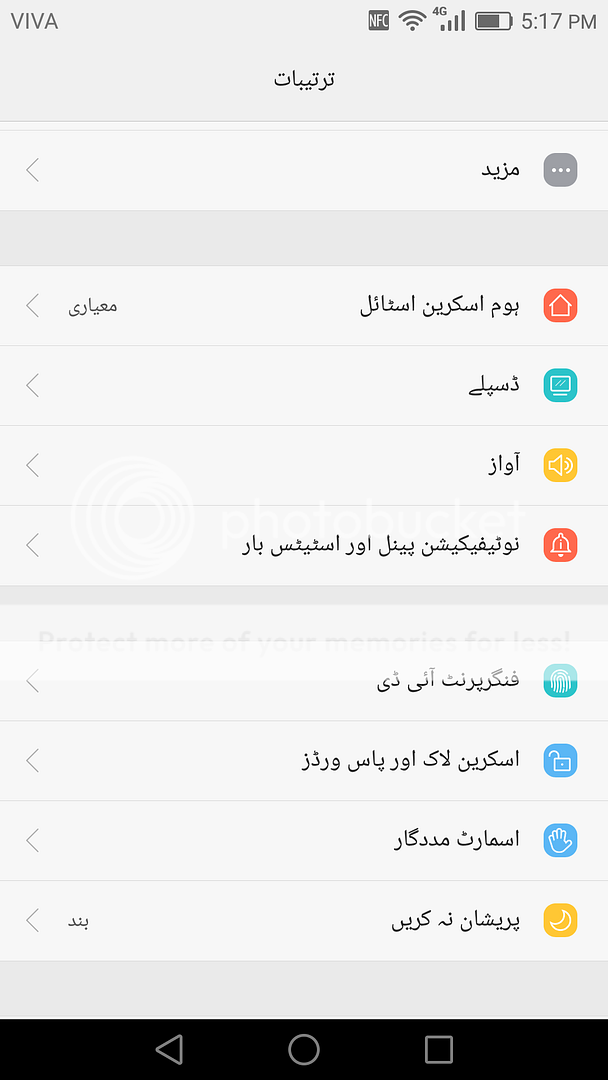Open the مزید (More) settings row
This screenshot has width=608, height=1080.
(x=304, y=170)
